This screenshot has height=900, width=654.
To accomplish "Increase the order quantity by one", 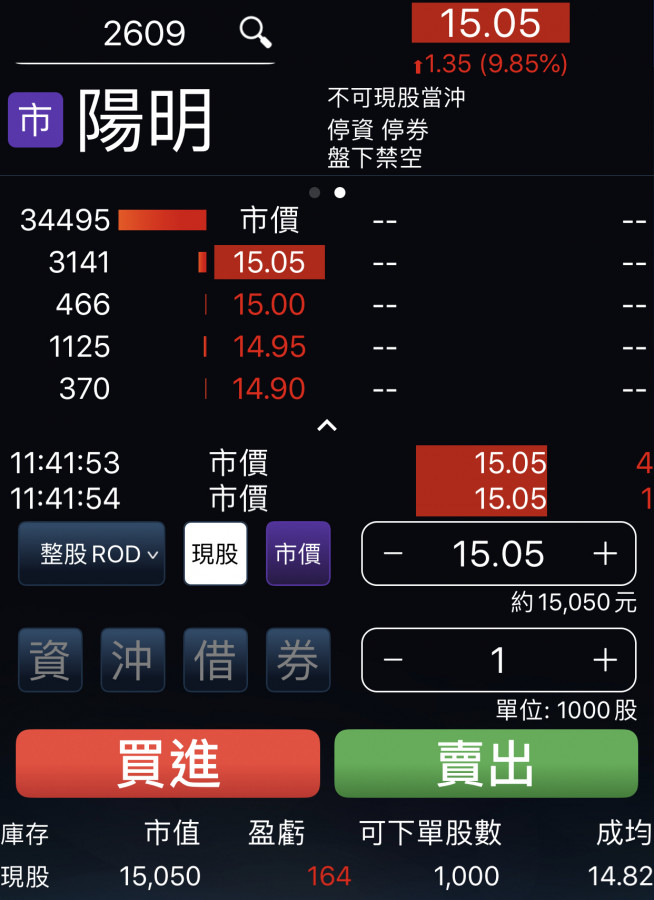I will (x=605, y=660).
